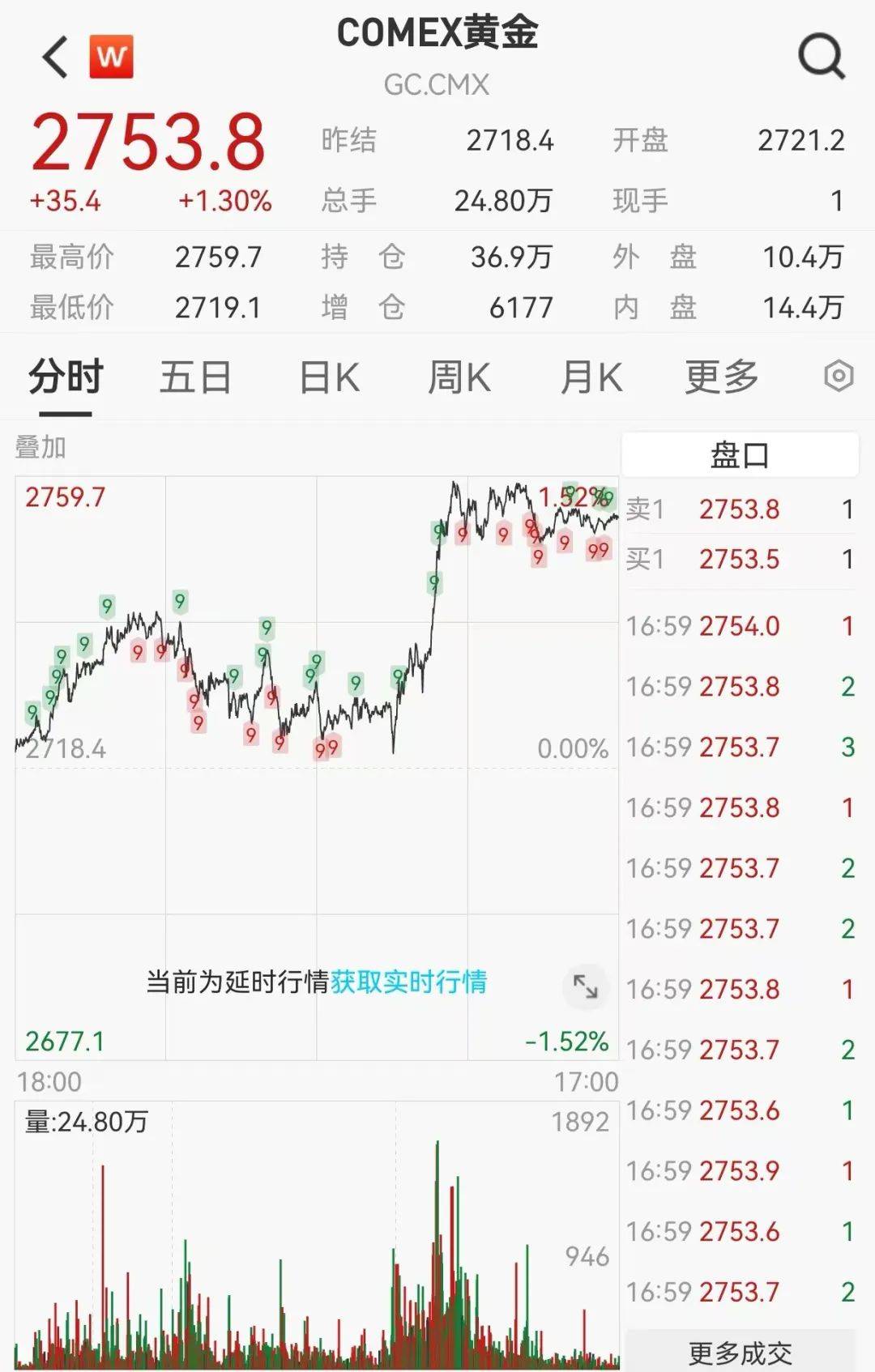Open chart settings hexagon icon
This screenshot has height=1372, width=875.
(839, 376)
